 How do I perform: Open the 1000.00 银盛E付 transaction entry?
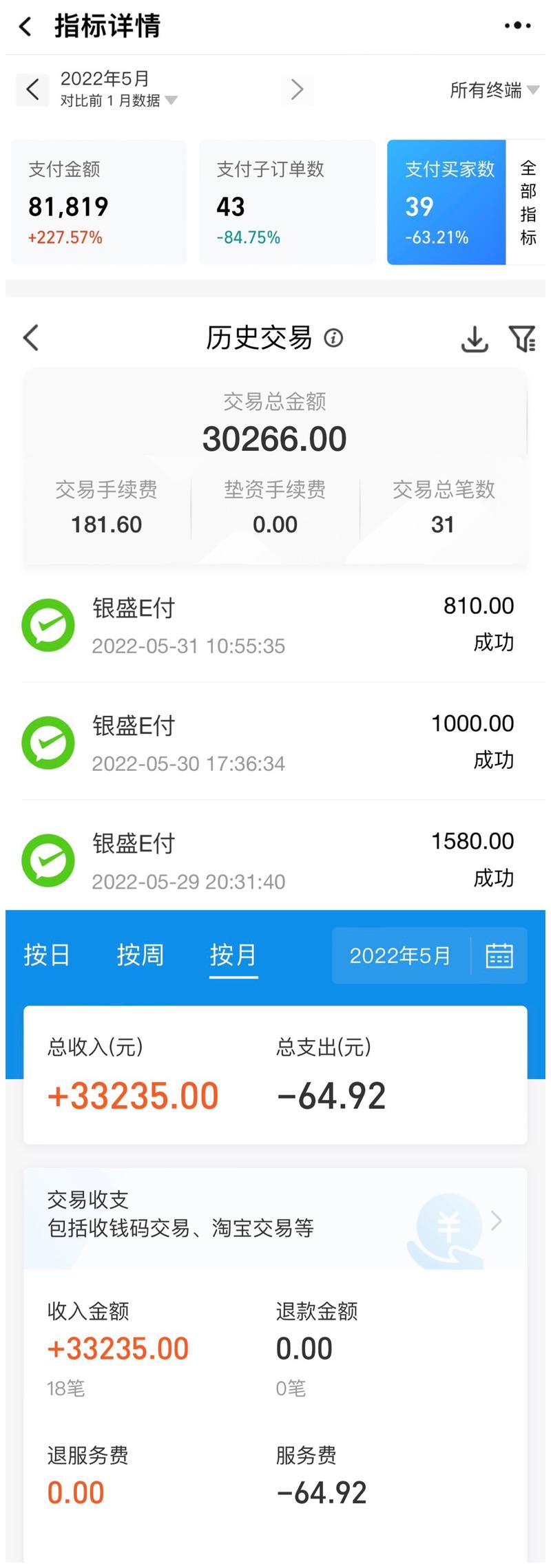(275, 742)
